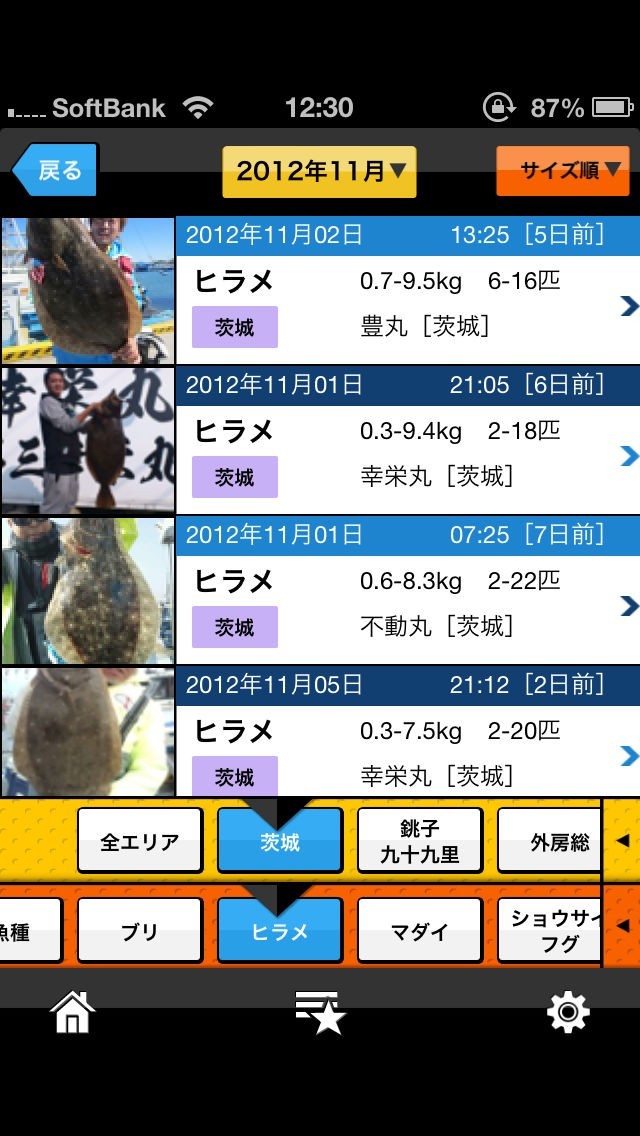Screen dimensions: 640x1136
Task: Open the settings gear
Action: 567,1013
